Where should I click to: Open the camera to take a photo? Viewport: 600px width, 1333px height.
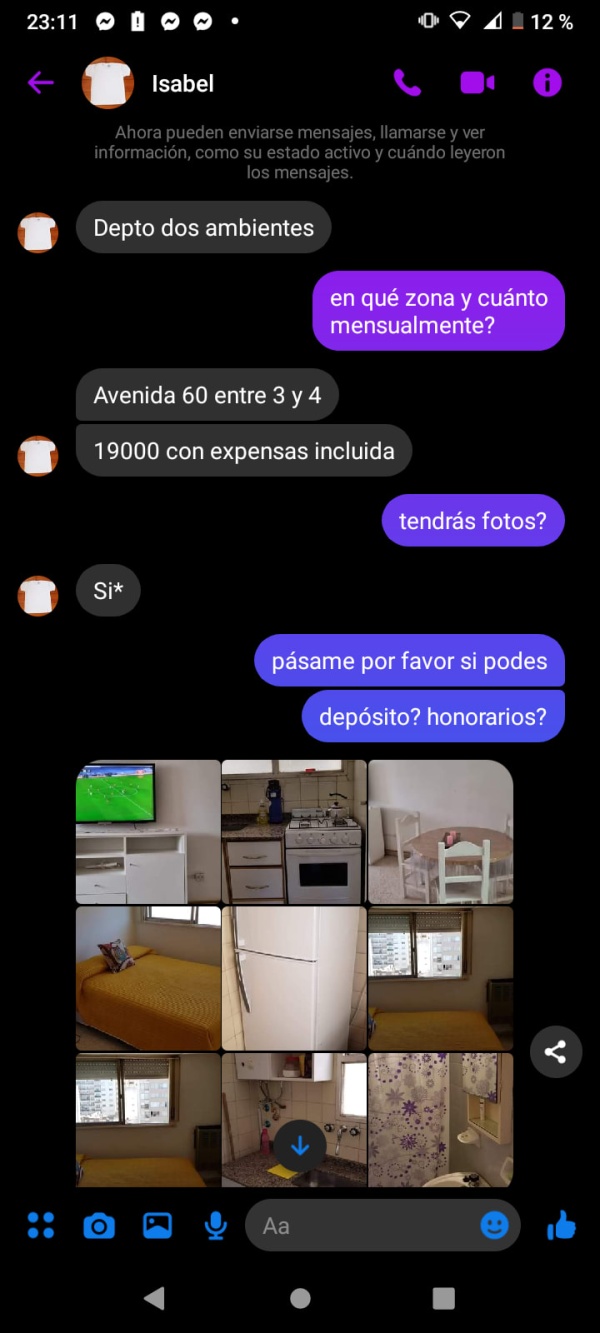[99, 1225]
